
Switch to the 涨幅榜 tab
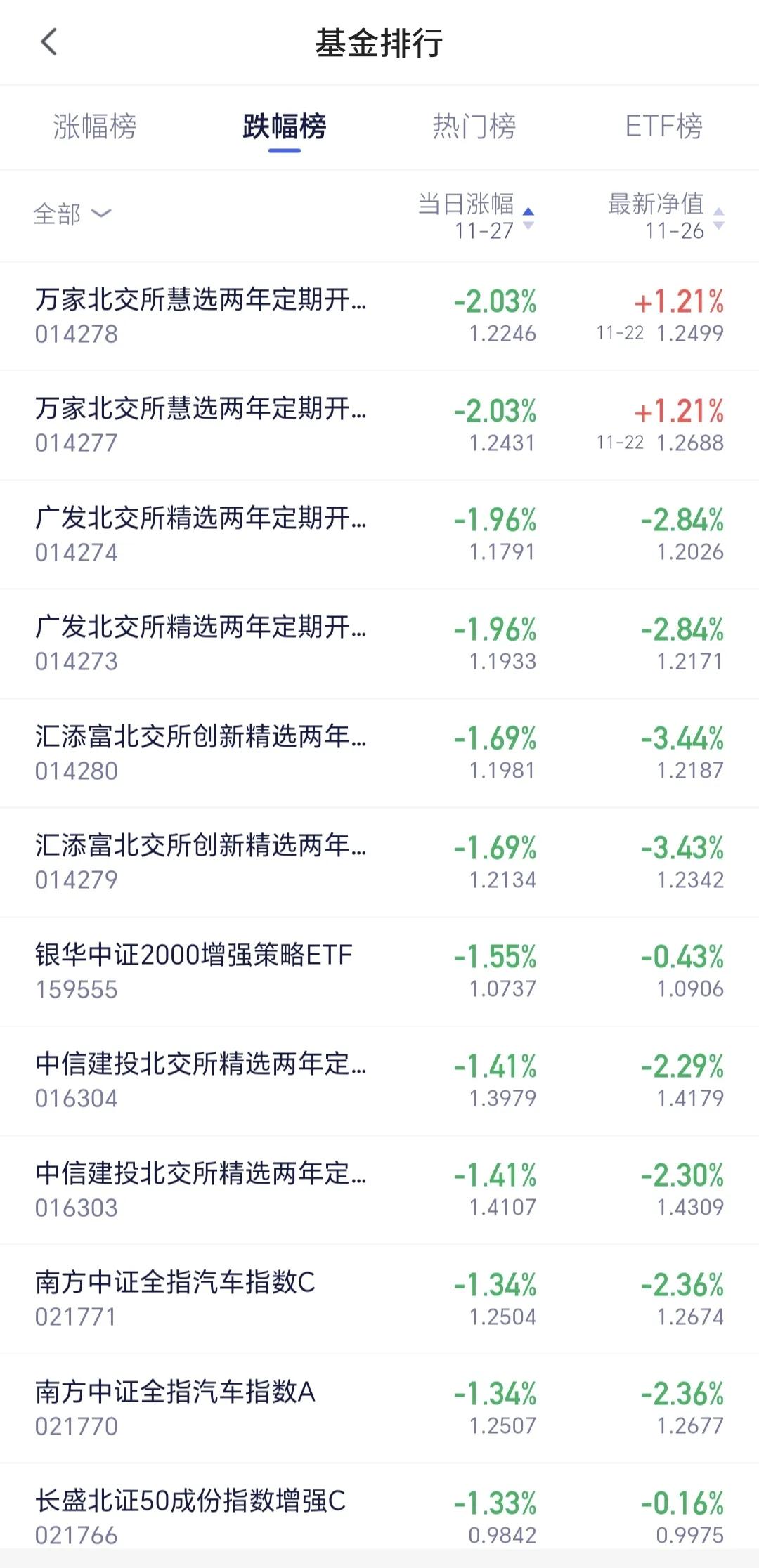click(95, 126)
